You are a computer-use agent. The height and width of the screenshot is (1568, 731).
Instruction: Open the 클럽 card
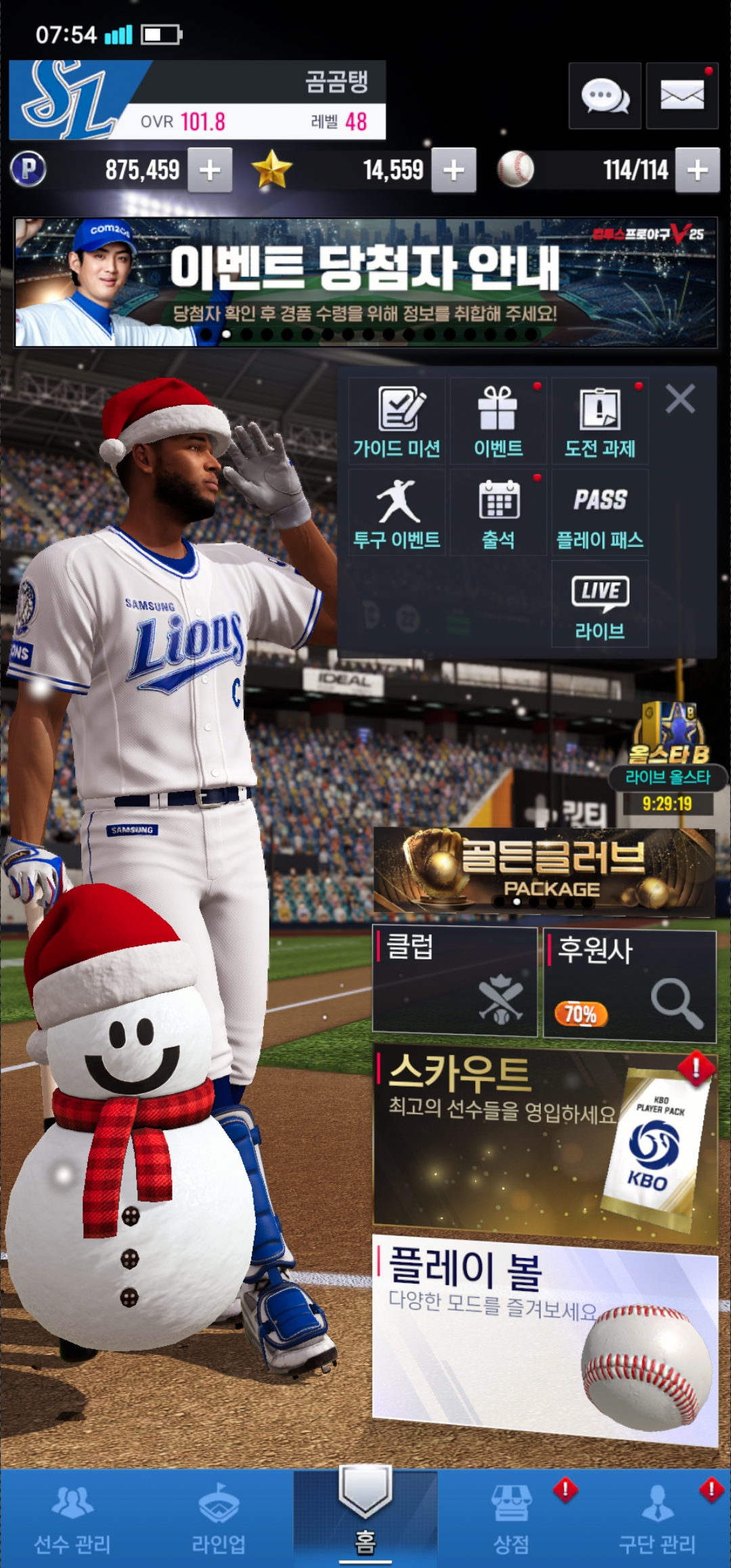(454, 982)
